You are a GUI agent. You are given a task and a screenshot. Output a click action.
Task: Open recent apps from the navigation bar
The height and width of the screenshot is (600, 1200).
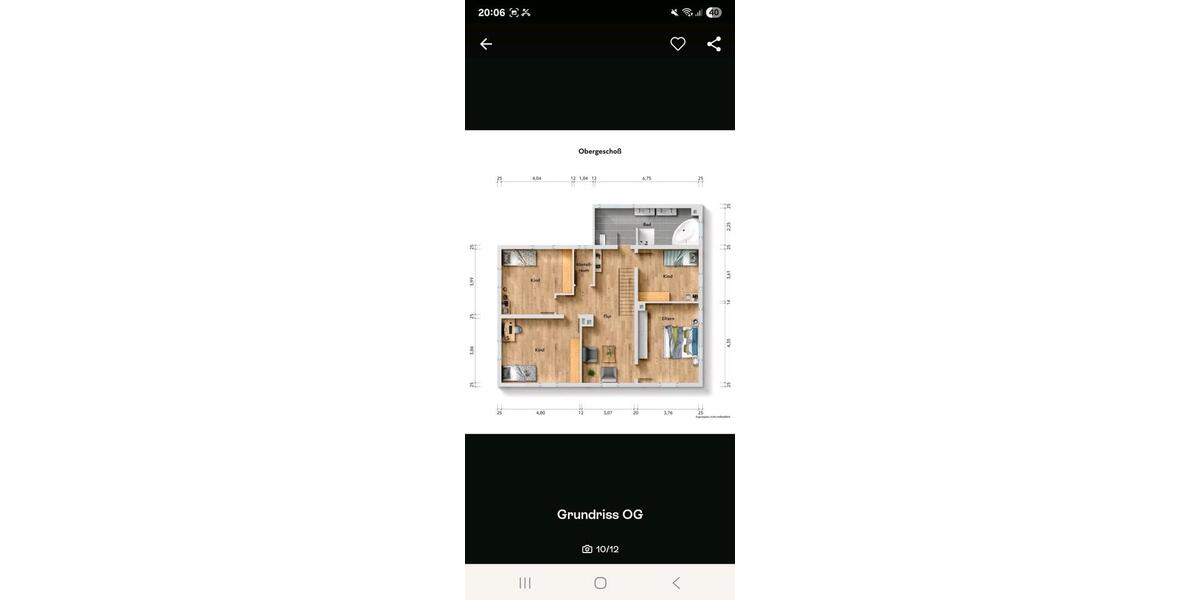pyautogui.click(x=525, y=583)
